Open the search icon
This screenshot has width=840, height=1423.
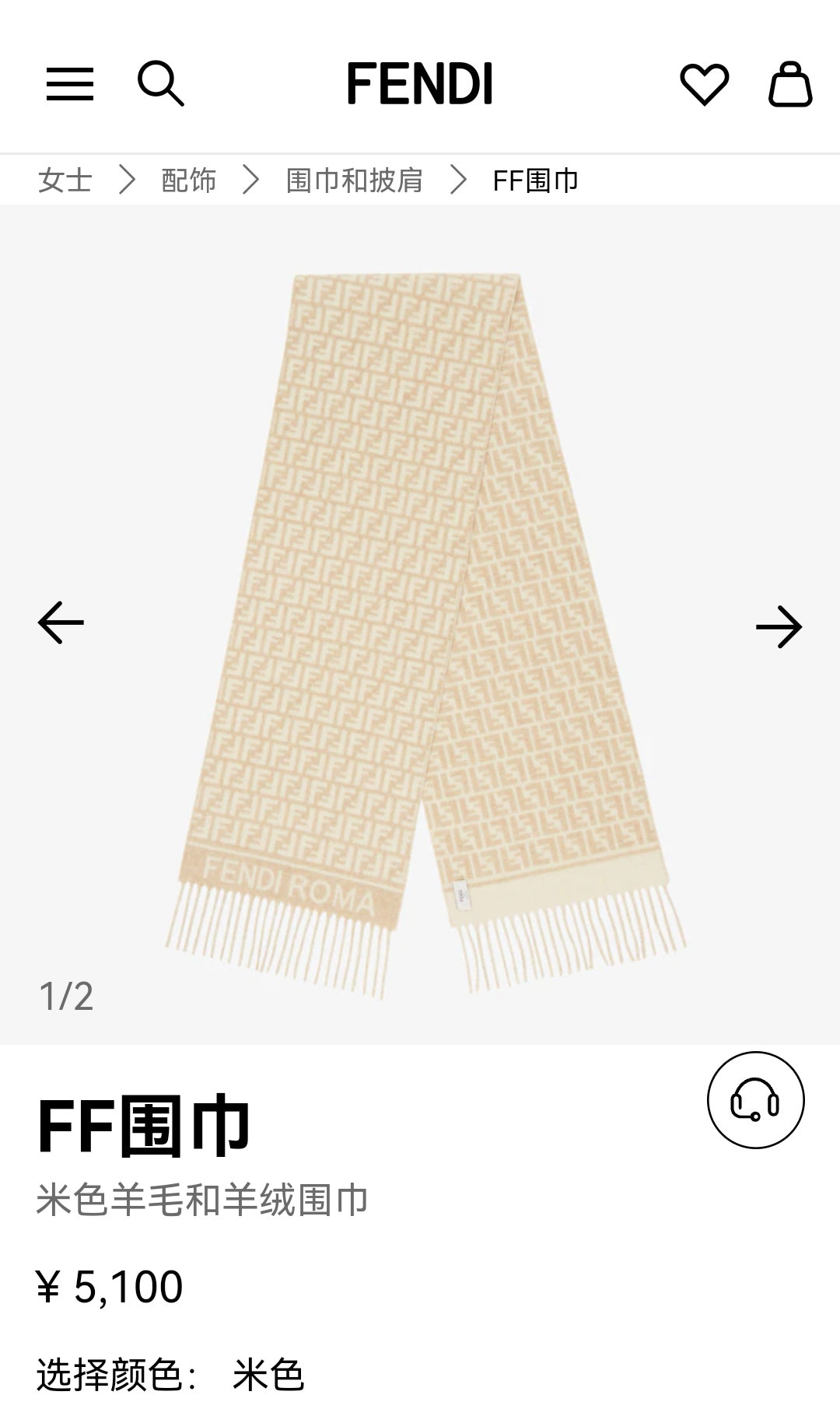160,83
